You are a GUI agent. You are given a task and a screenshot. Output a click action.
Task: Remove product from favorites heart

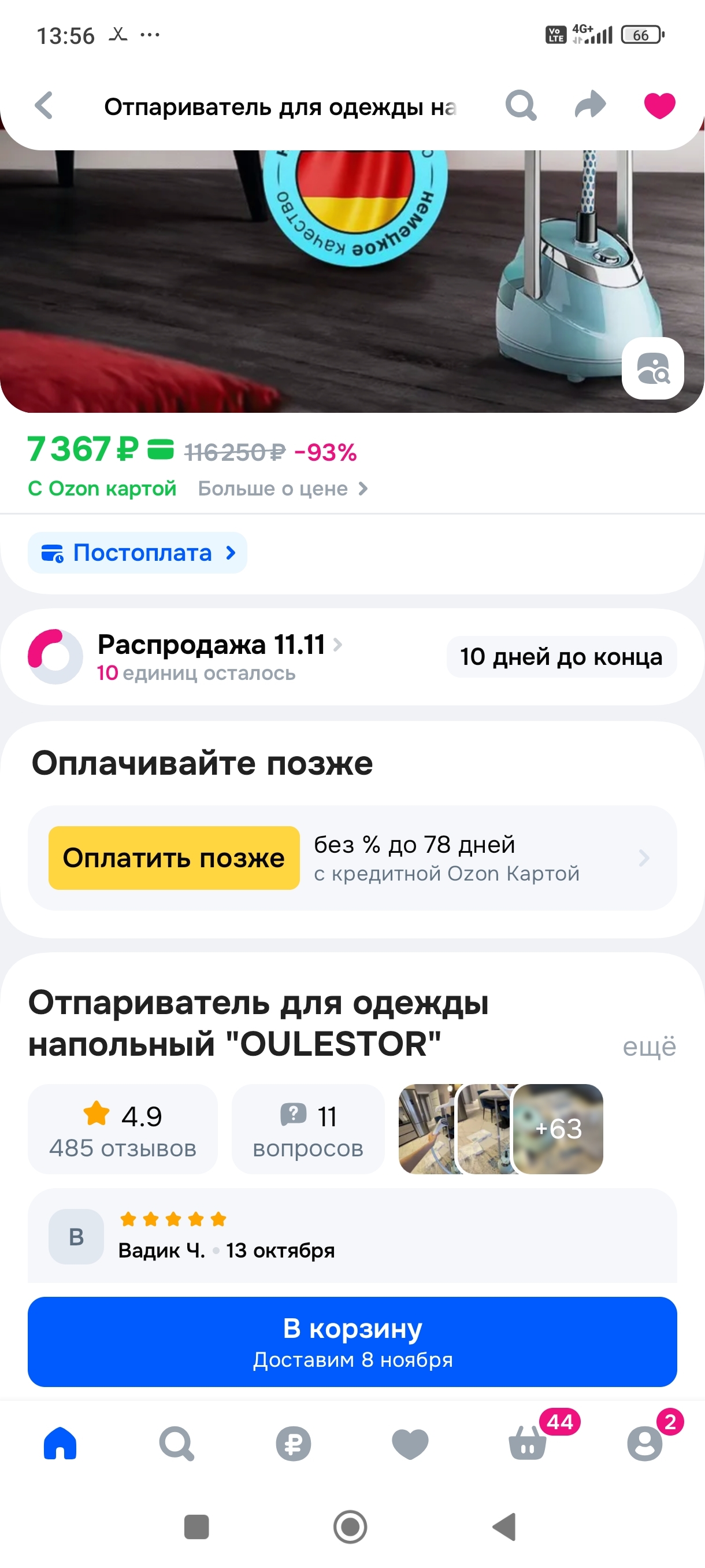point(659,106)
